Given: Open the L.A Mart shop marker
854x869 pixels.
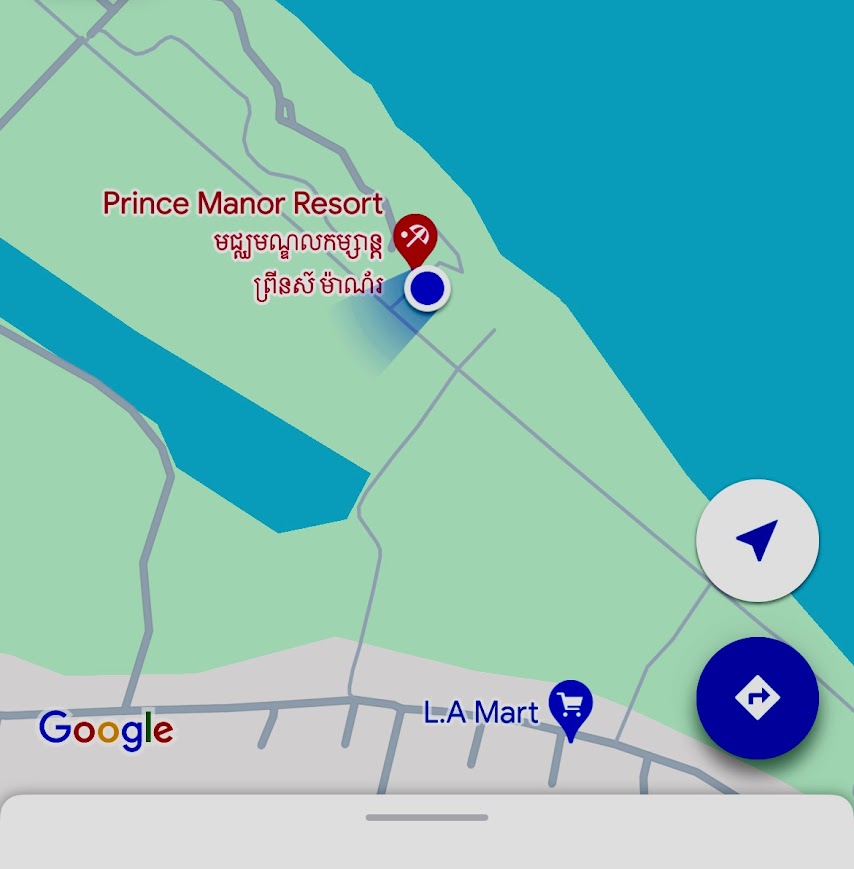Looking at the screenshot, I should click(x=570, y=707).
